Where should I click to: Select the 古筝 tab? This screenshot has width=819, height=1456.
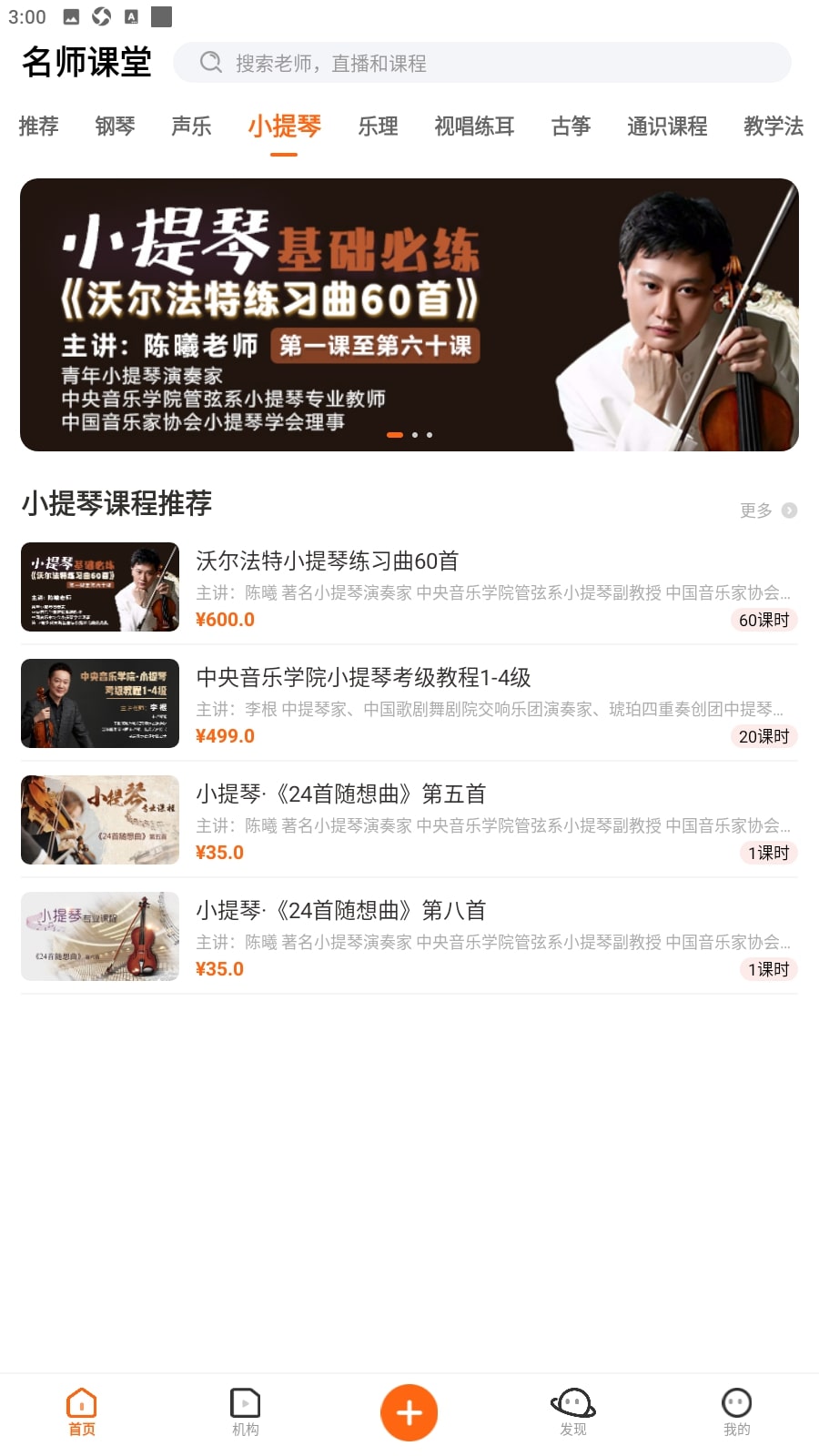coord(571,126)
